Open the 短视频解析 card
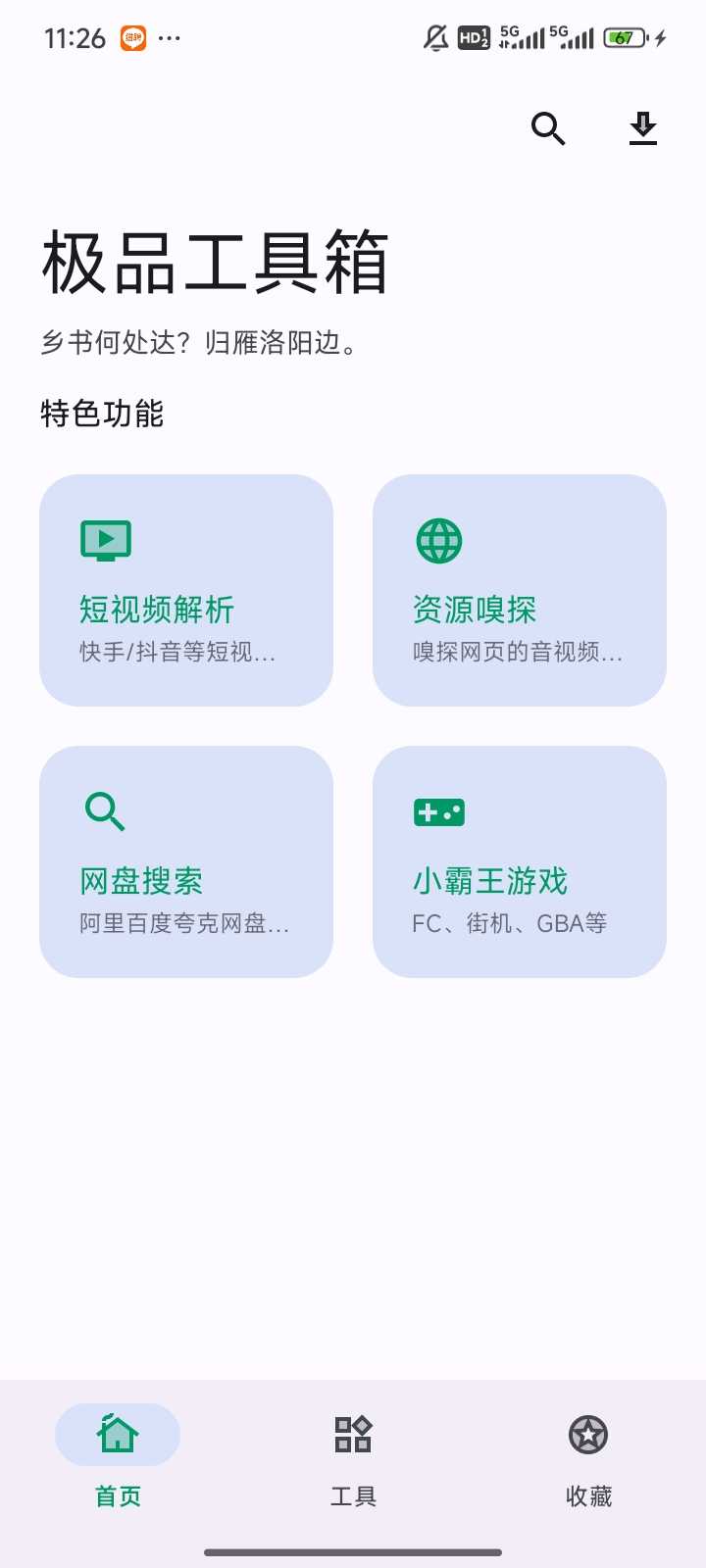This screenshot has width=706, height=1568. click(186, 590)
